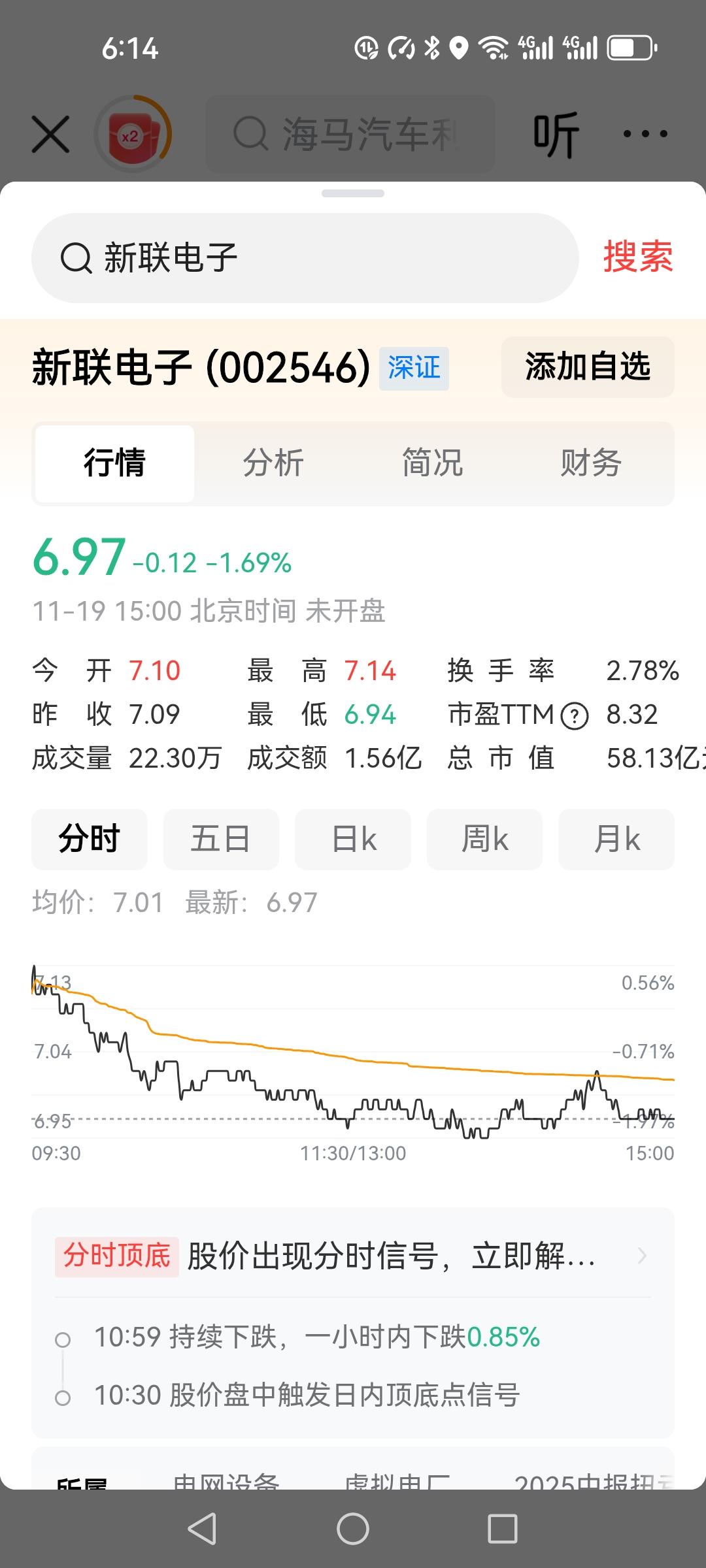706x1568 pixels.
Task: Switch chart to 日k
Action: (x=353, y=839)
